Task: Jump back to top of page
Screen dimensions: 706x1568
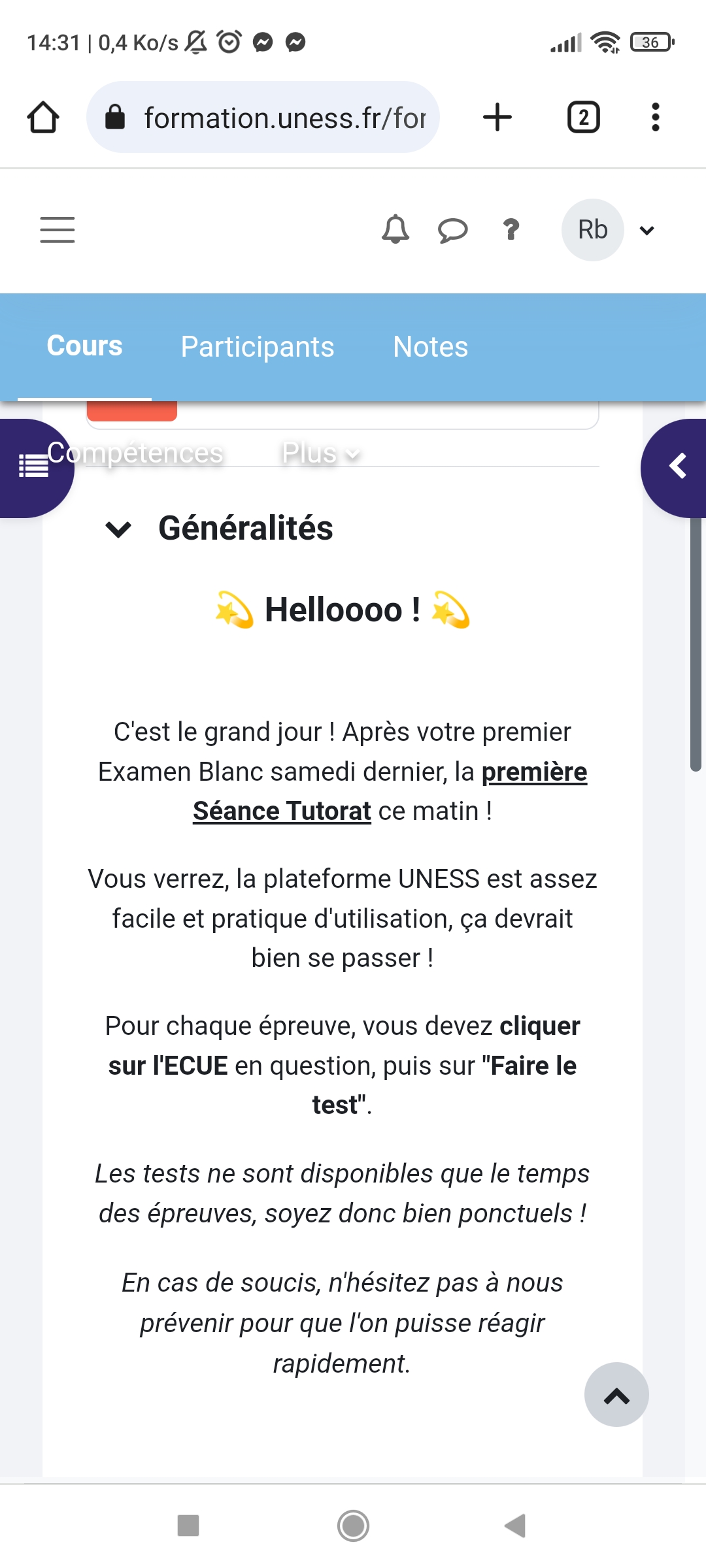Action: [x=616, y=1395]
